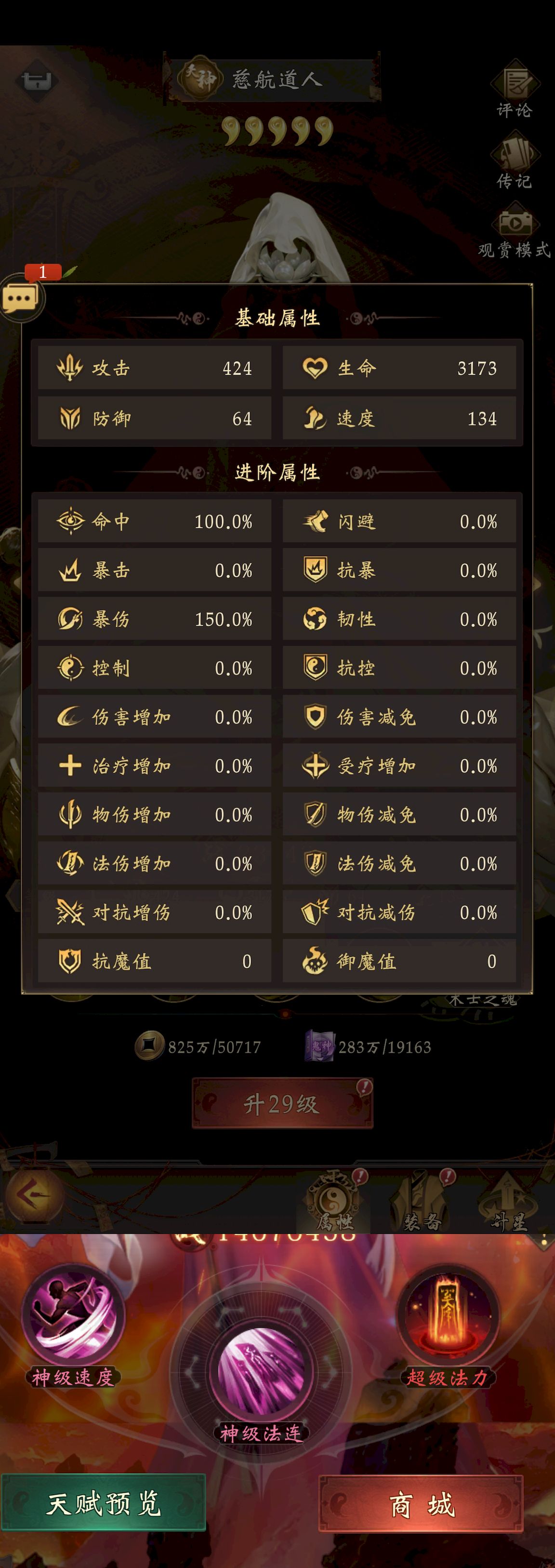555x1568 pixels.
Task: Open the 传记 biography icon
Action: click(515, 158)
